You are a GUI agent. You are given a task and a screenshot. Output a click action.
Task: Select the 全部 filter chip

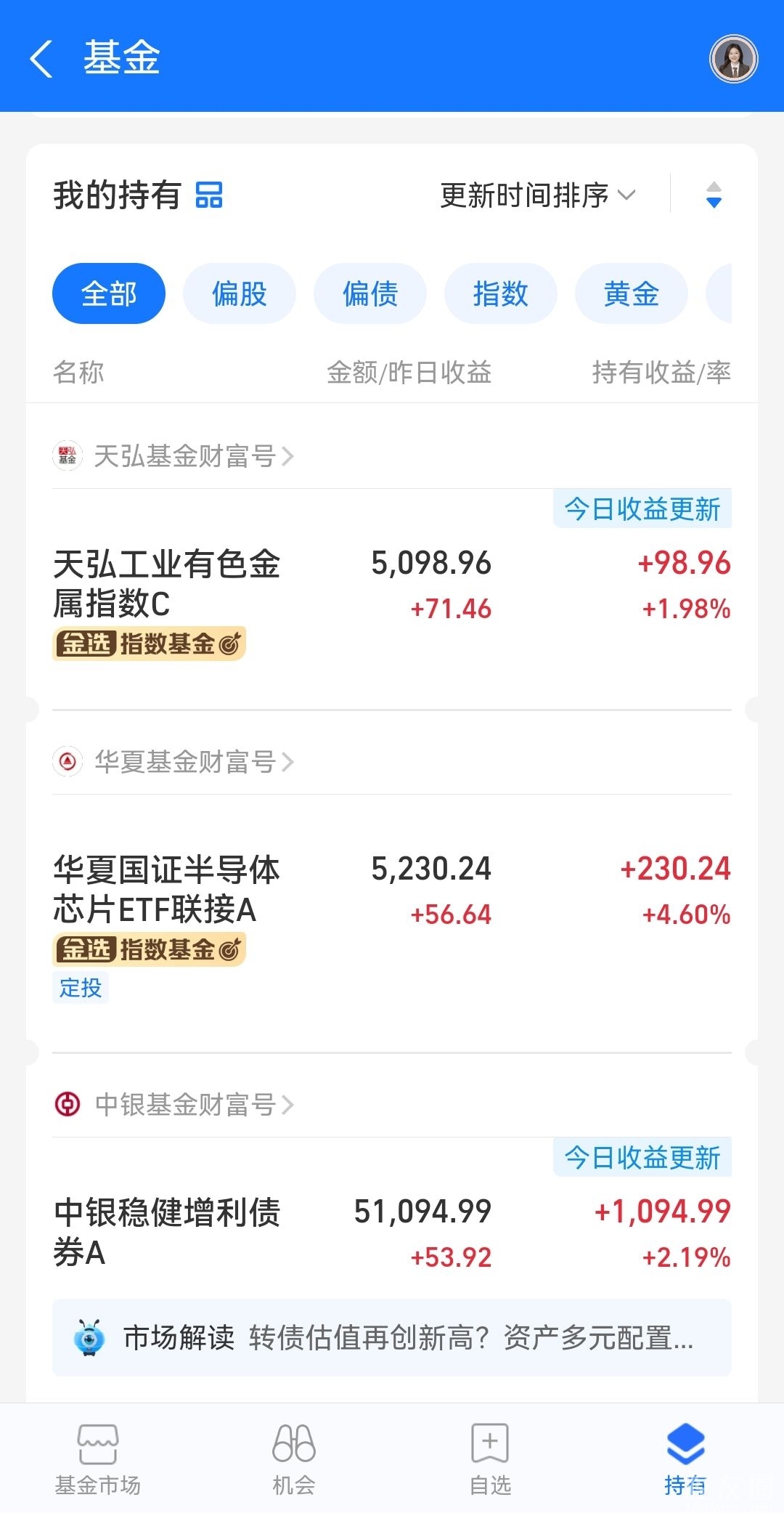coord(109,294)
